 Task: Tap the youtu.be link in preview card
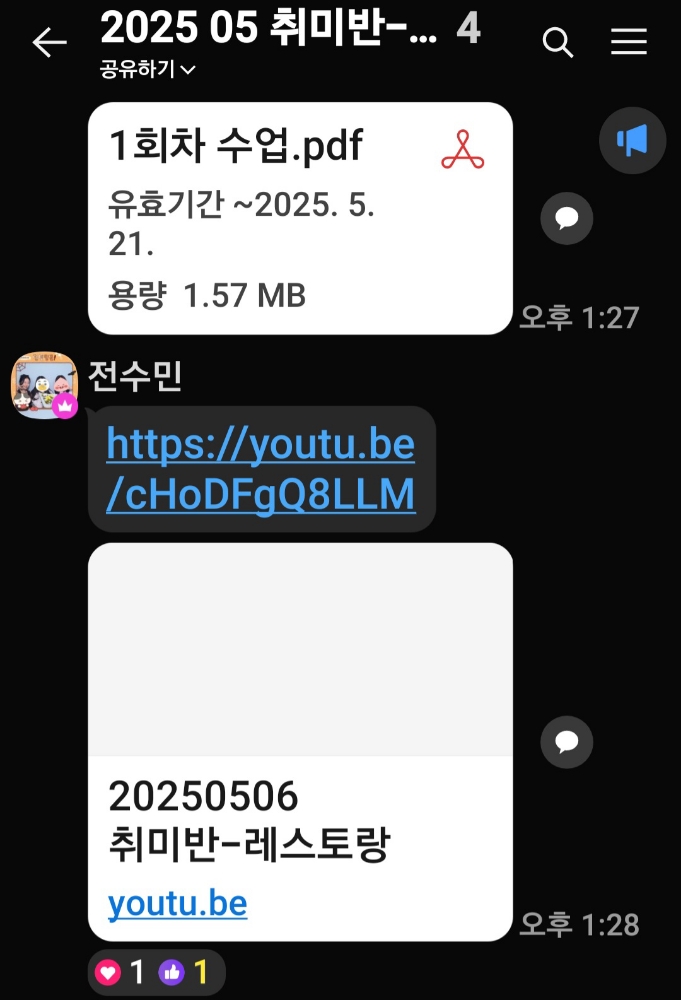[178, 904]
